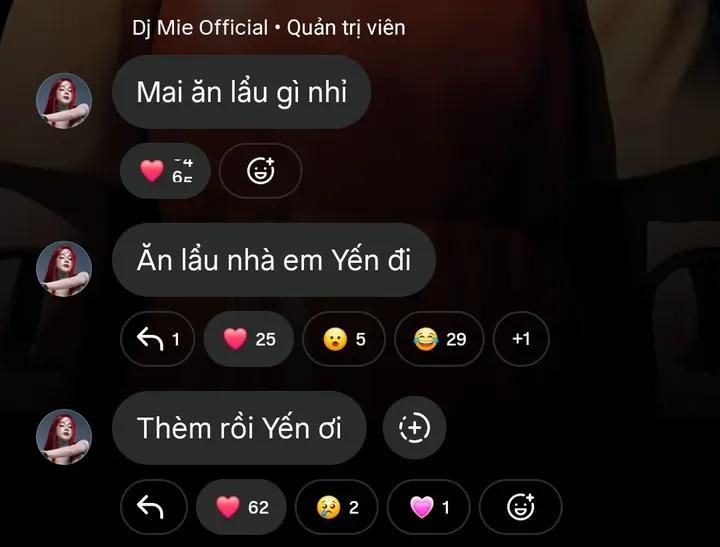This screenshot has height=547, width=720.
Task: Open the reply thread under "Ăn lẩu nhà em Yến đi"
Action: (x=157, y=339)
